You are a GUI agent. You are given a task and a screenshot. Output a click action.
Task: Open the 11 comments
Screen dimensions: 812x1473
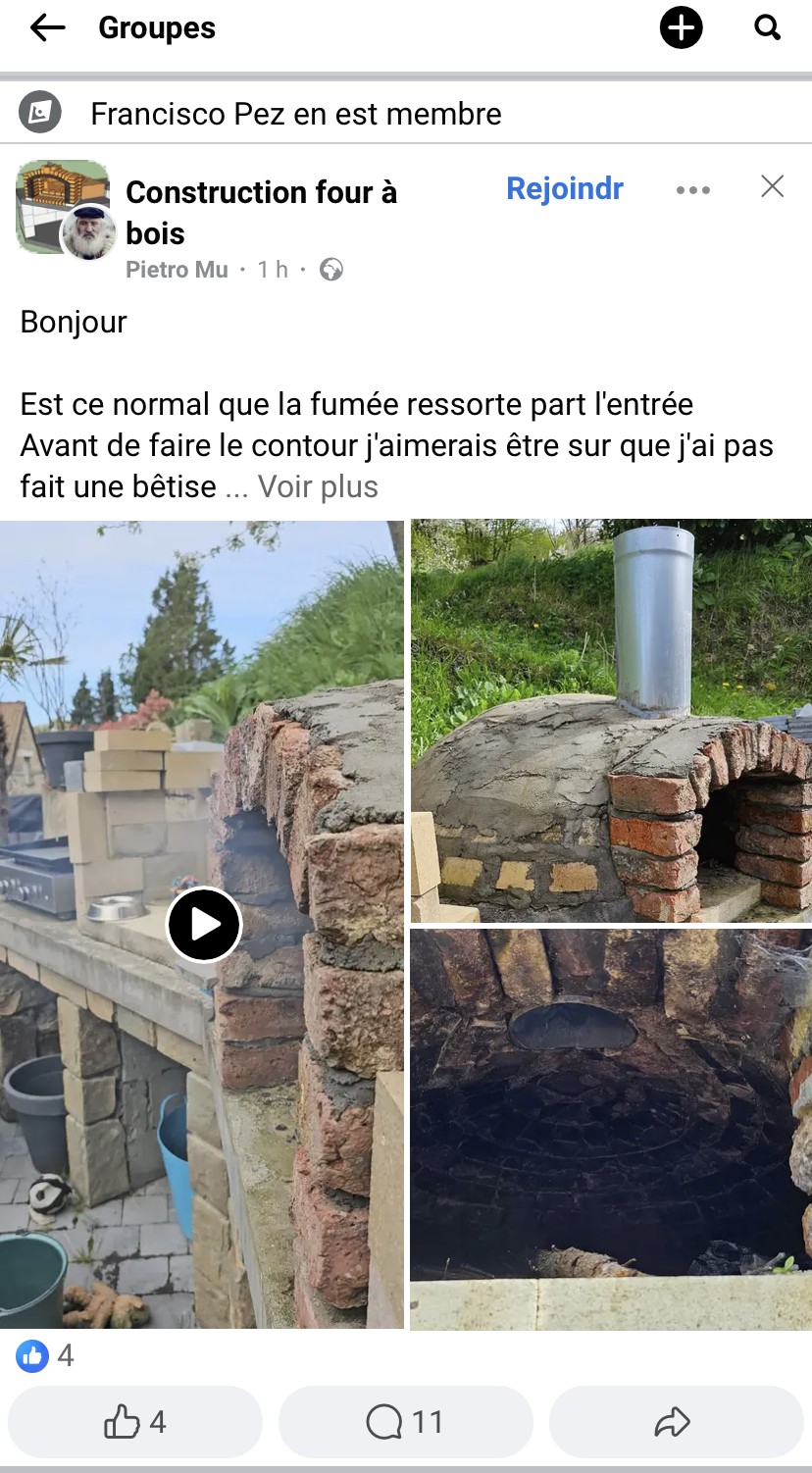pos(405,1422)
